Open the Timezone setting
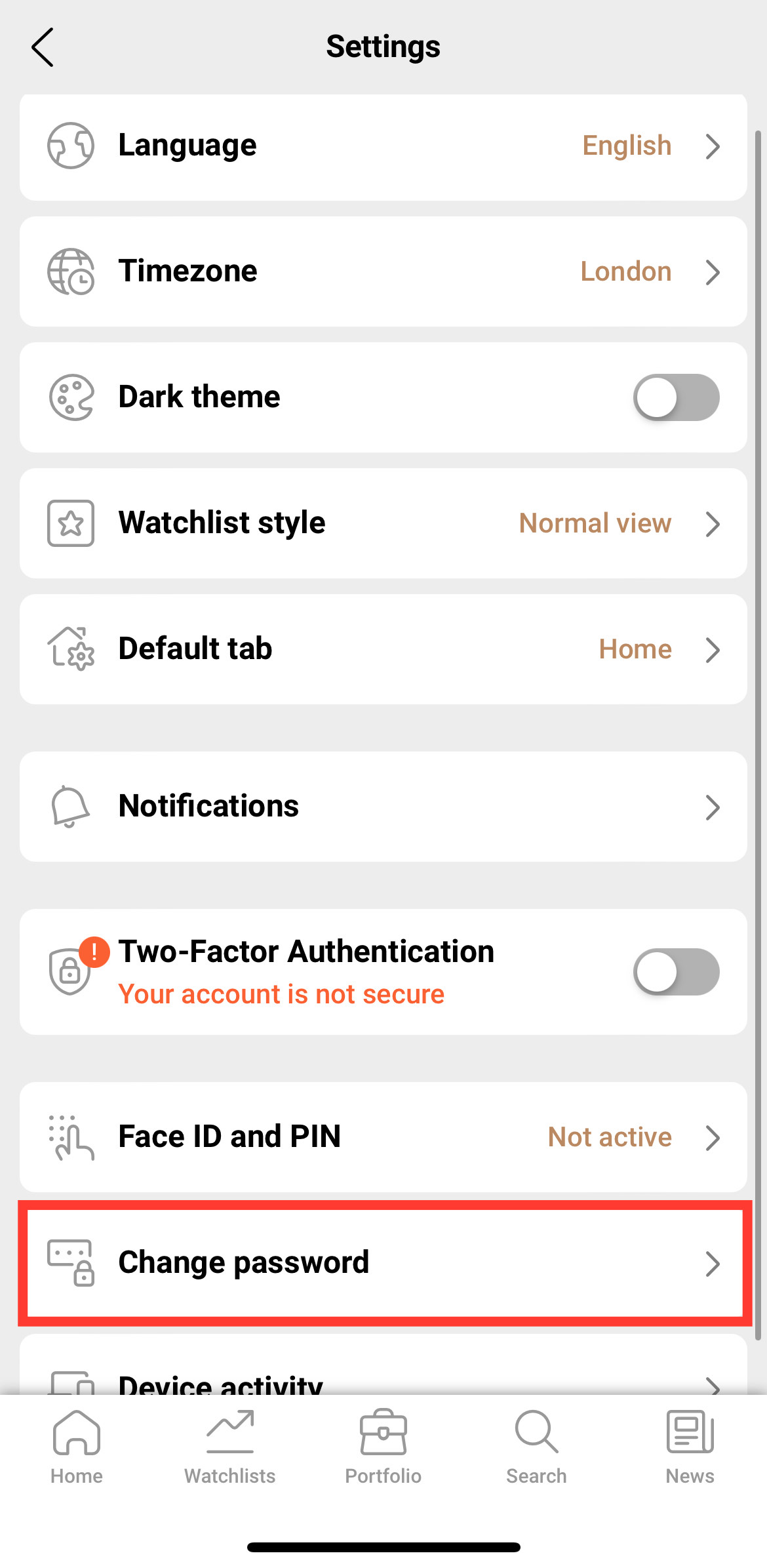767x1568 pixels. click(x=383, y=271)
